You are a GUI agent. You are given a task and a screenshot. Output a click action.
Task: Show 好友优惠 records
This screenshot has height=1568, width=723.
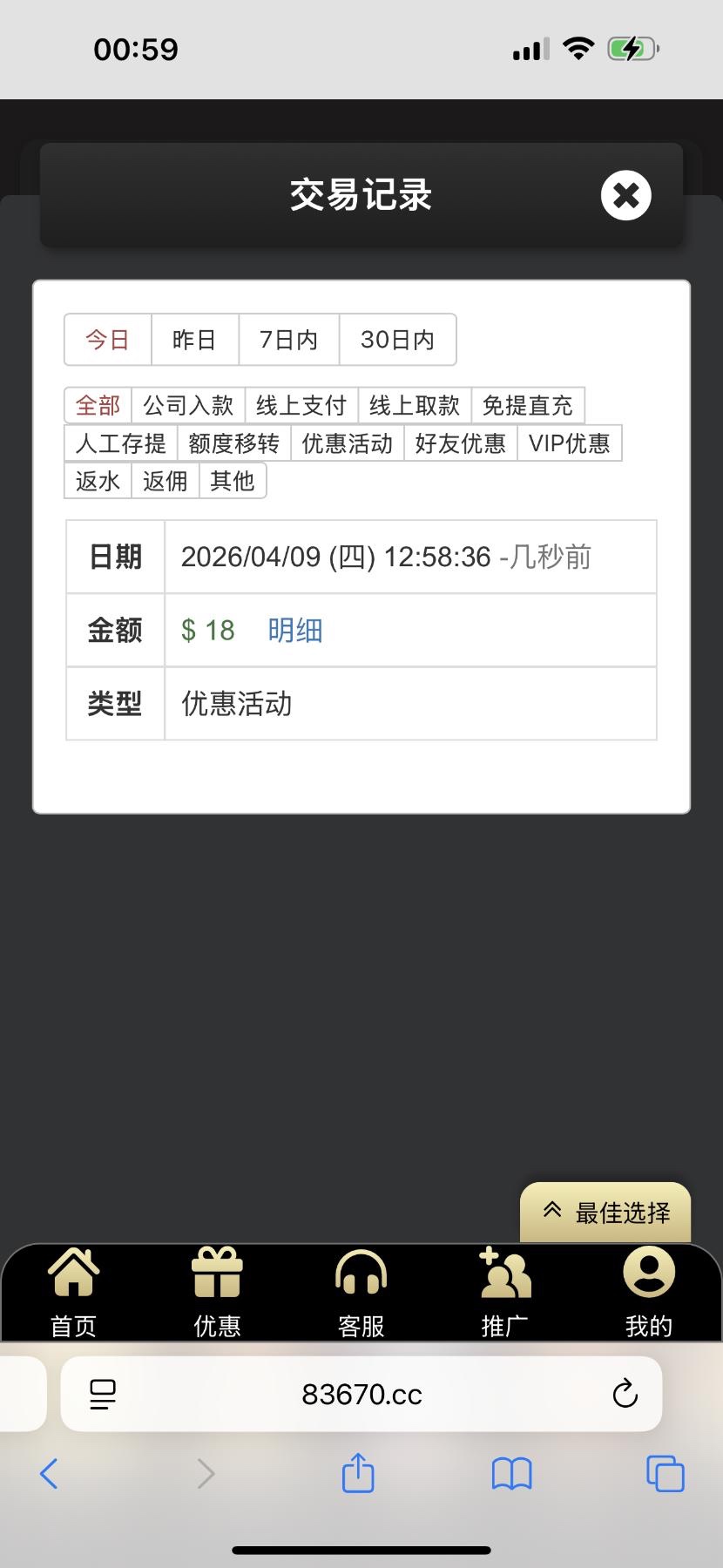(460, 443)
